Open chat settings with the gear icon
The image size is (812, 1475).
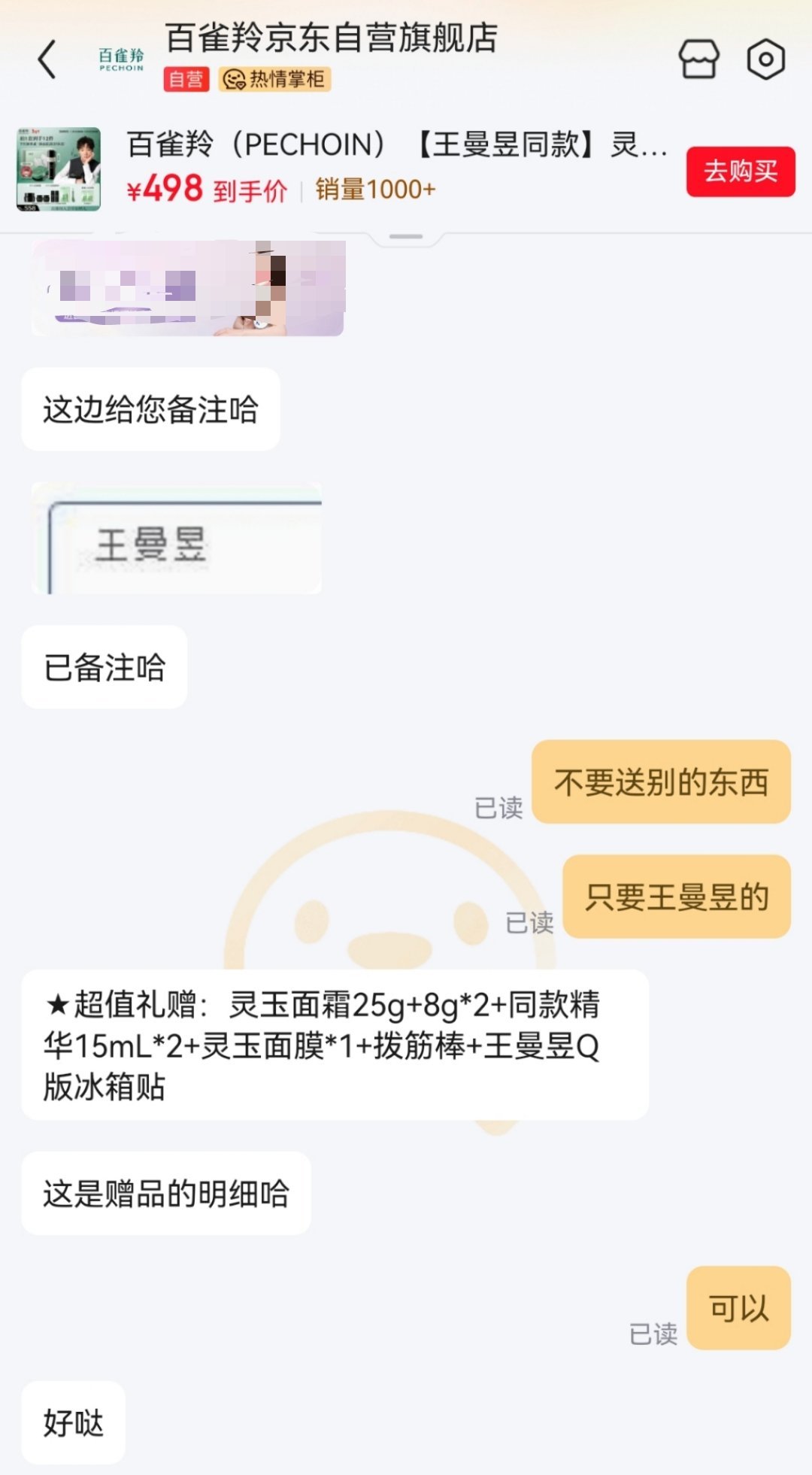[765, 60]
